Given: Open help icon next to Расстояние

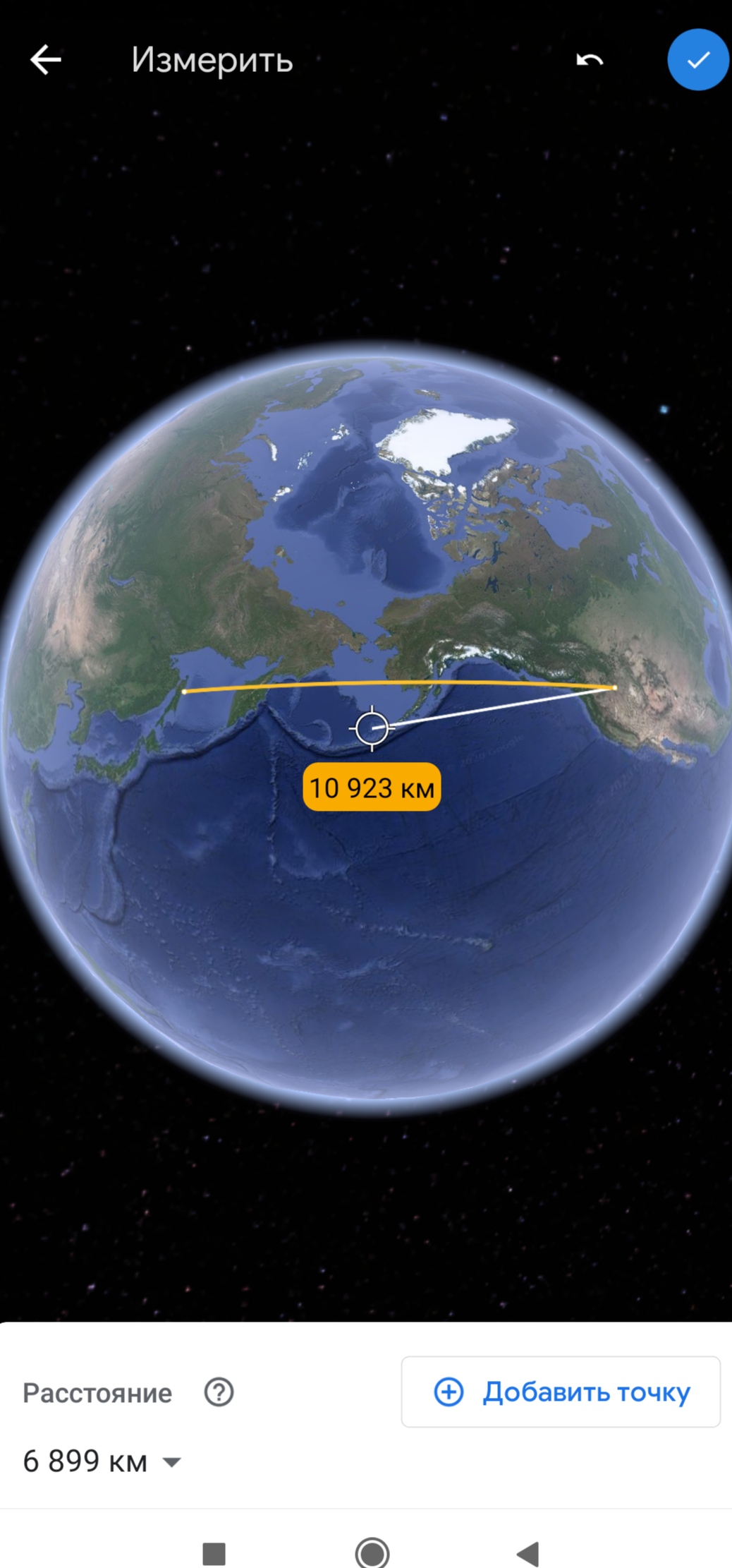Looking at the screenshot, I should [219, 1392].
